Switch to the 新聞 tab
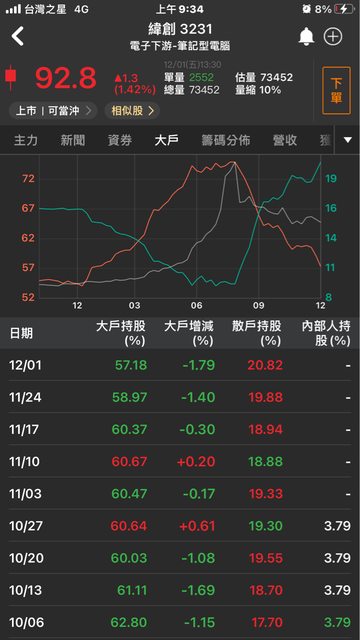360x640 pixels. pyautogui.click(x=73, y=140)
